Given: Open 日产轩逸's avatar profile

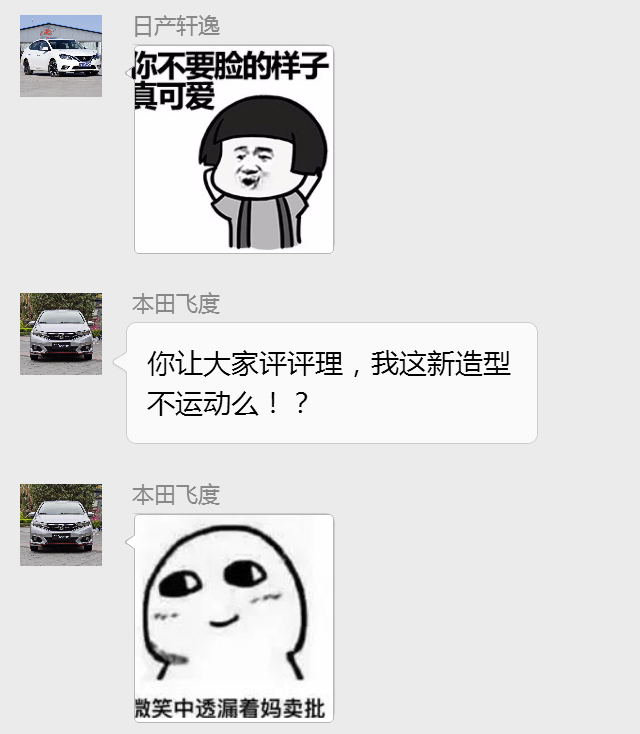Looking at the screenshot, I should pos(61,56).
